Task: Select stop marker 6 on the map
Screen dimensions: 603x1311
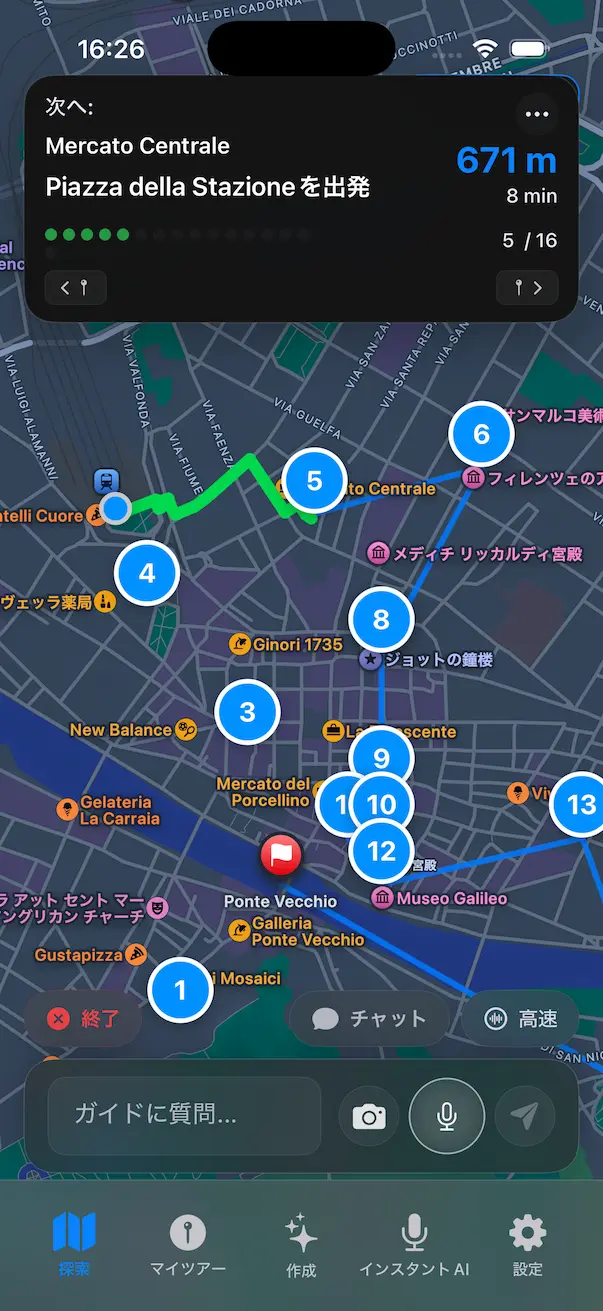Action: (x=481, y=434)
